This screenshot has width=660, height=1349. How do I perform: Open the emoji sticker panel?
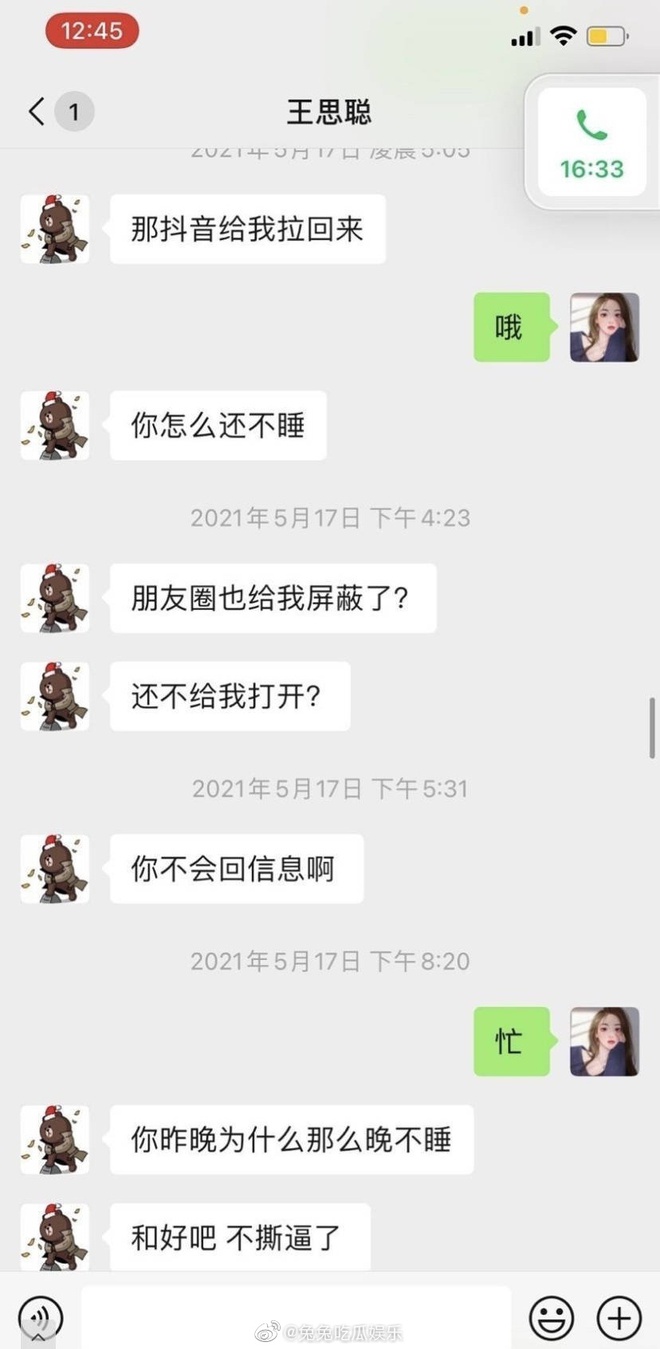tap(551, 1317)
